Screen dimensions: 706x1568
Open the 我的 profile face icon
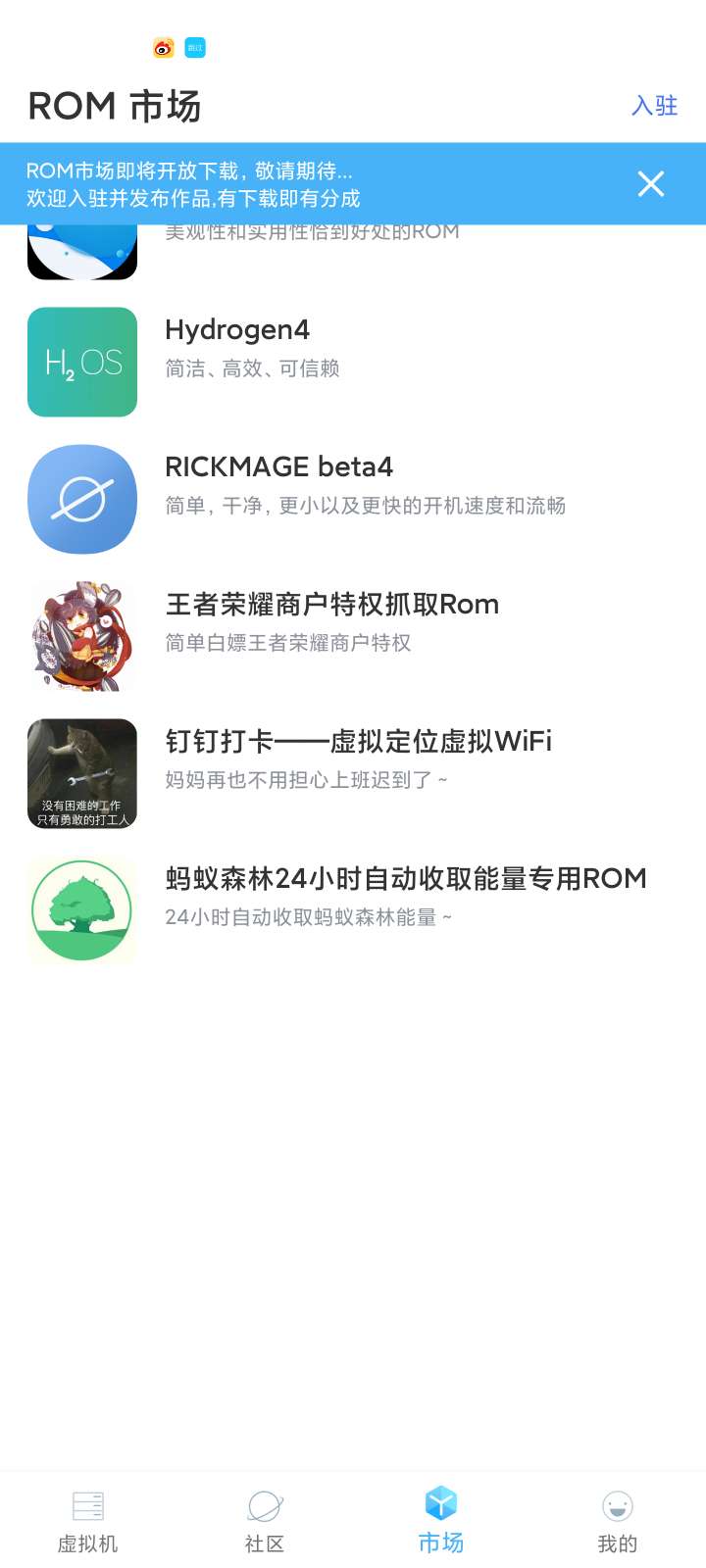click(616, 1506)
